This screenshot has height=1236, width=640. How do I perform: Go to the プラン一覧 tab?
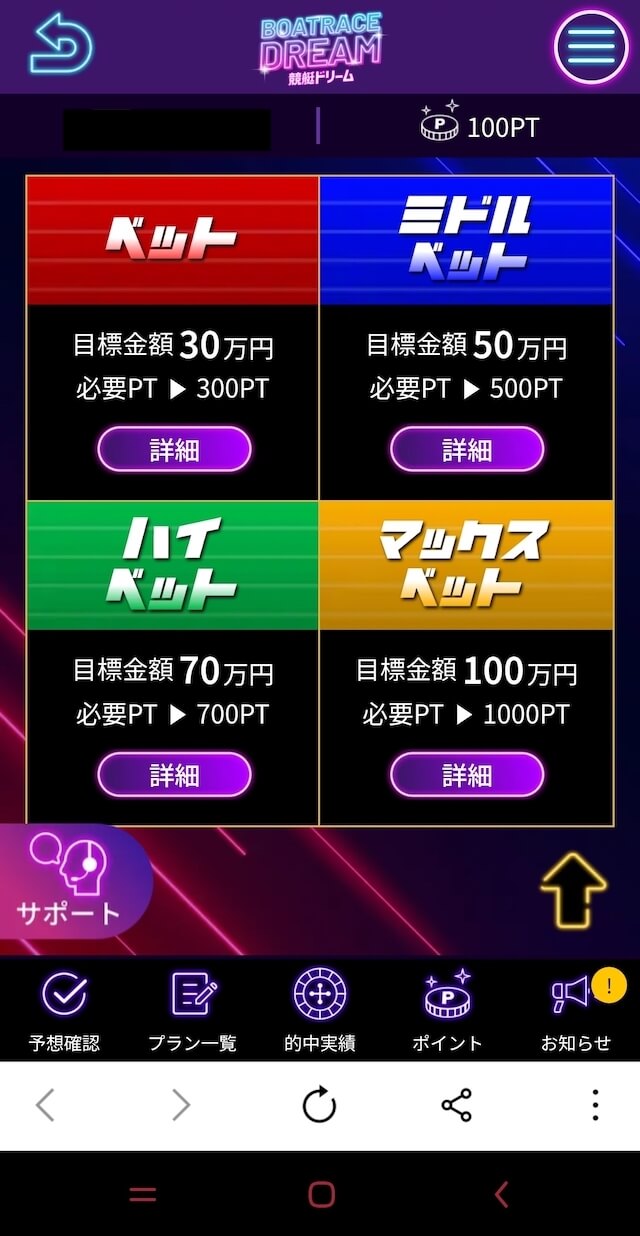(192, 1011)
